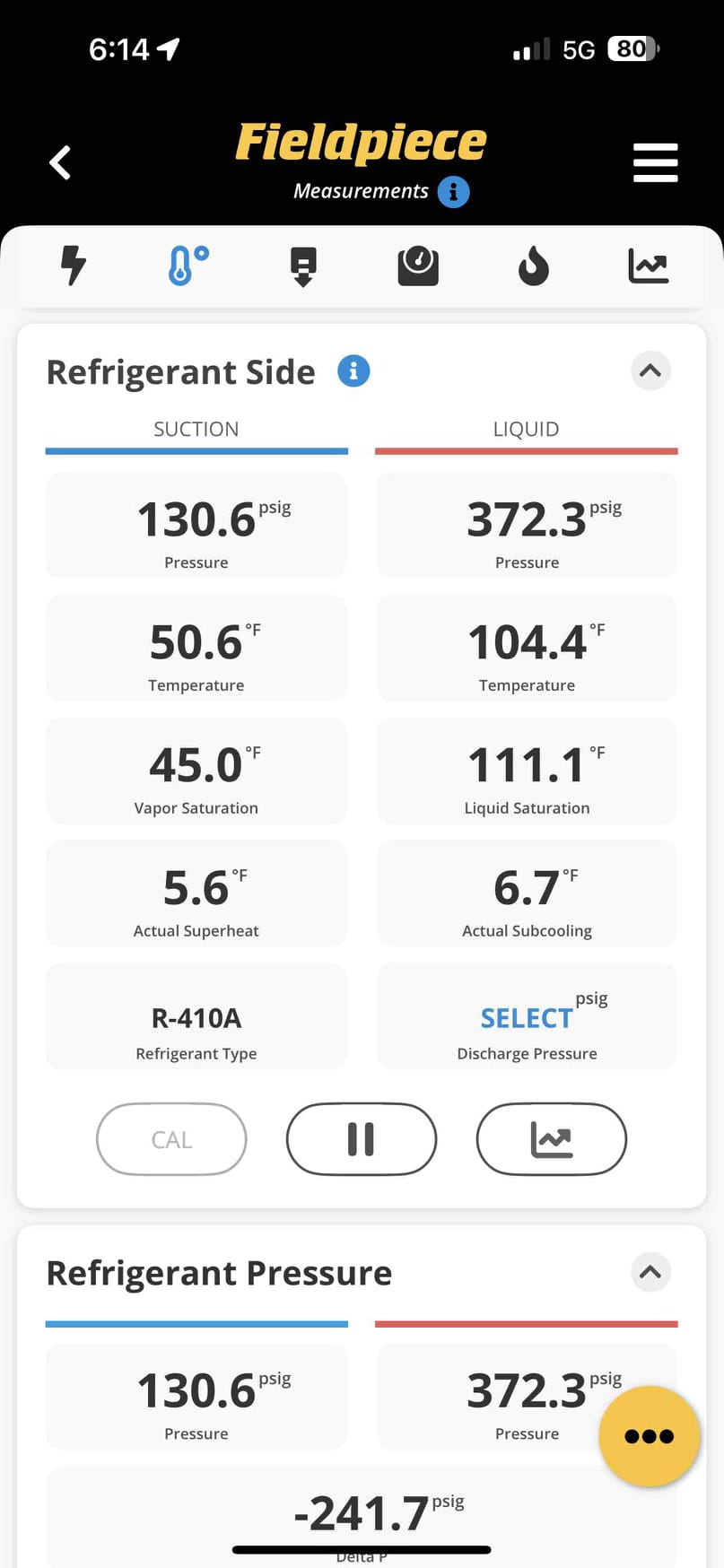This screenshot has height=1568, width=724.
Task: Open the trend chart tab in toolbar
Action: pos(648,266)
